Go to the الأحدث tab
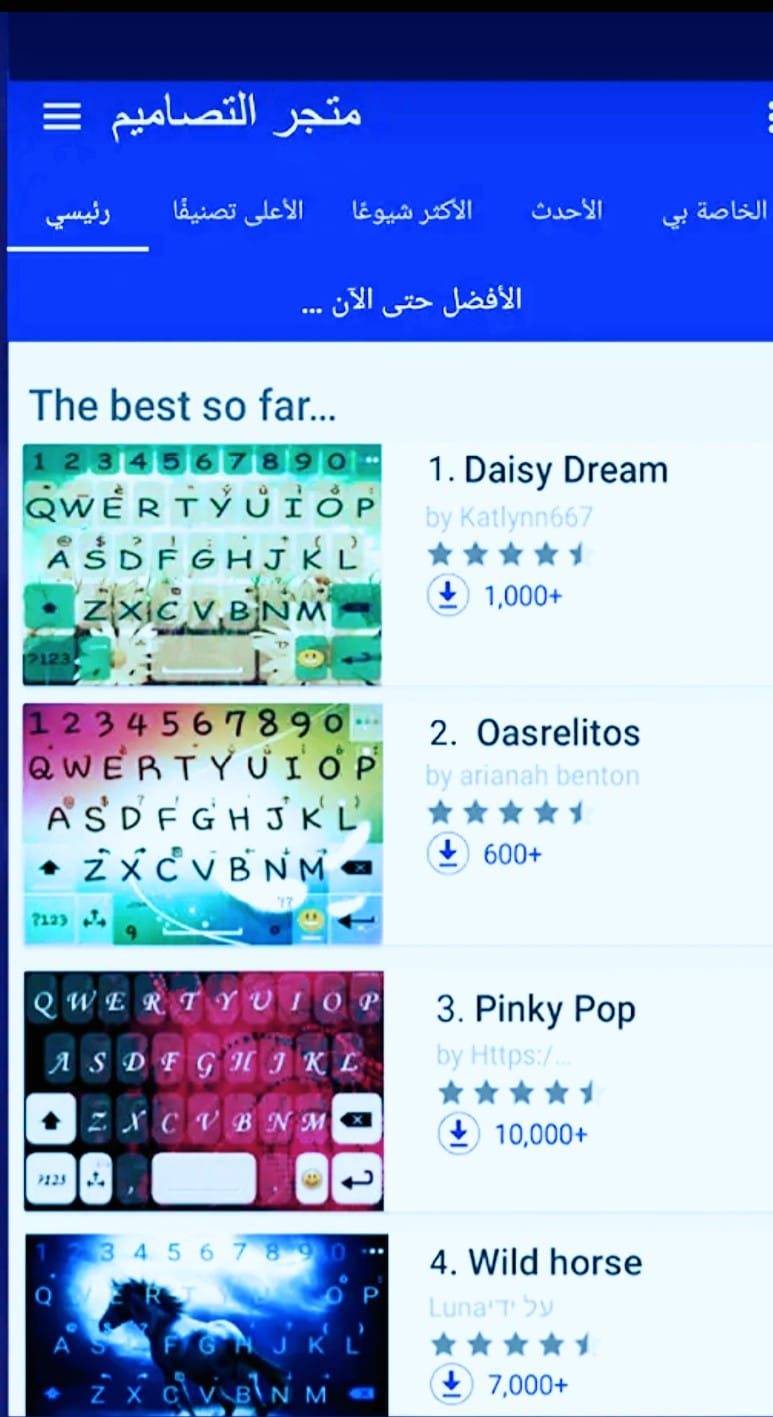This screenshot has height=1417, width=773. (567, 212)
